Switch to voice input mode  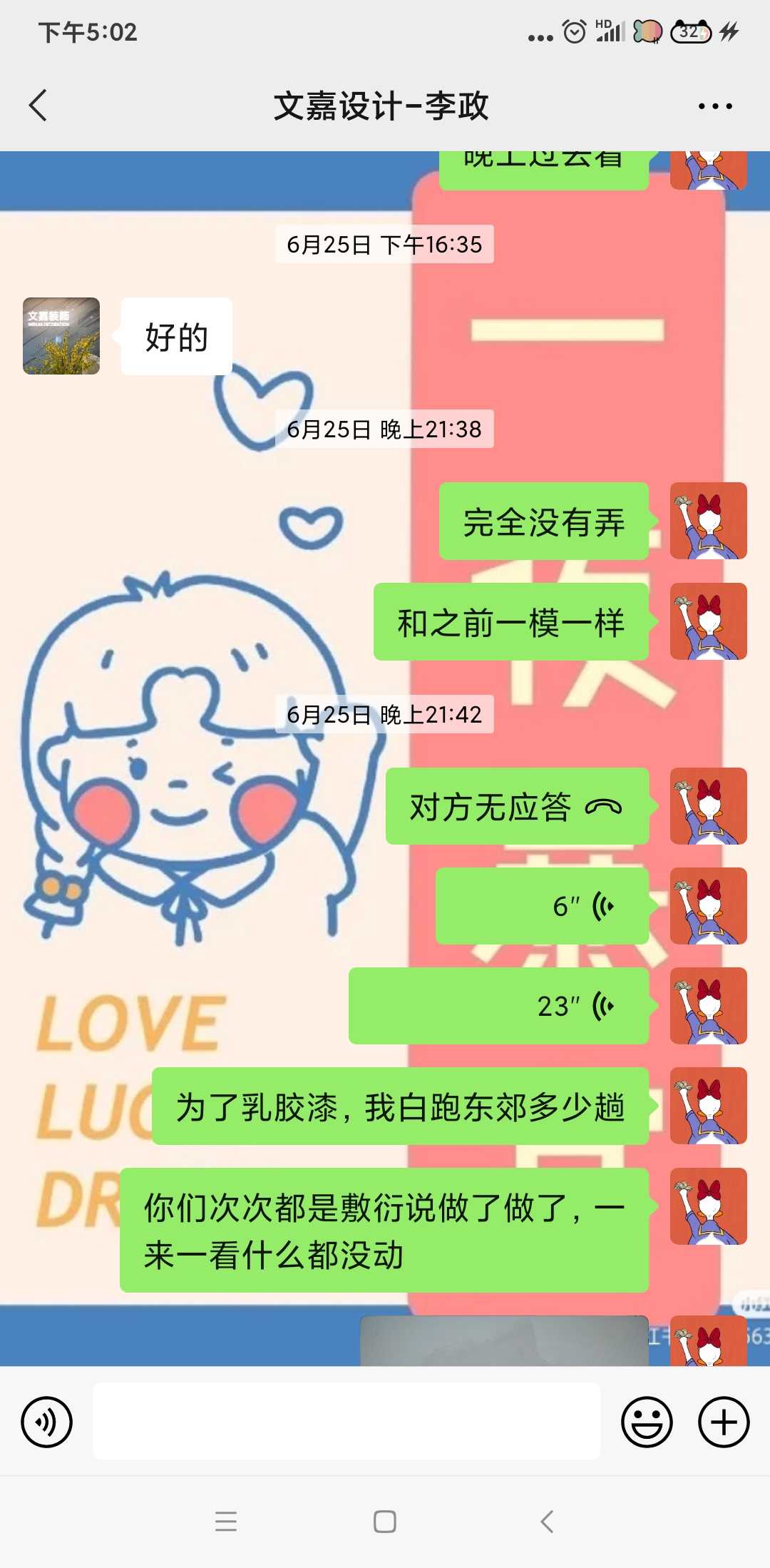(47, 1422)
